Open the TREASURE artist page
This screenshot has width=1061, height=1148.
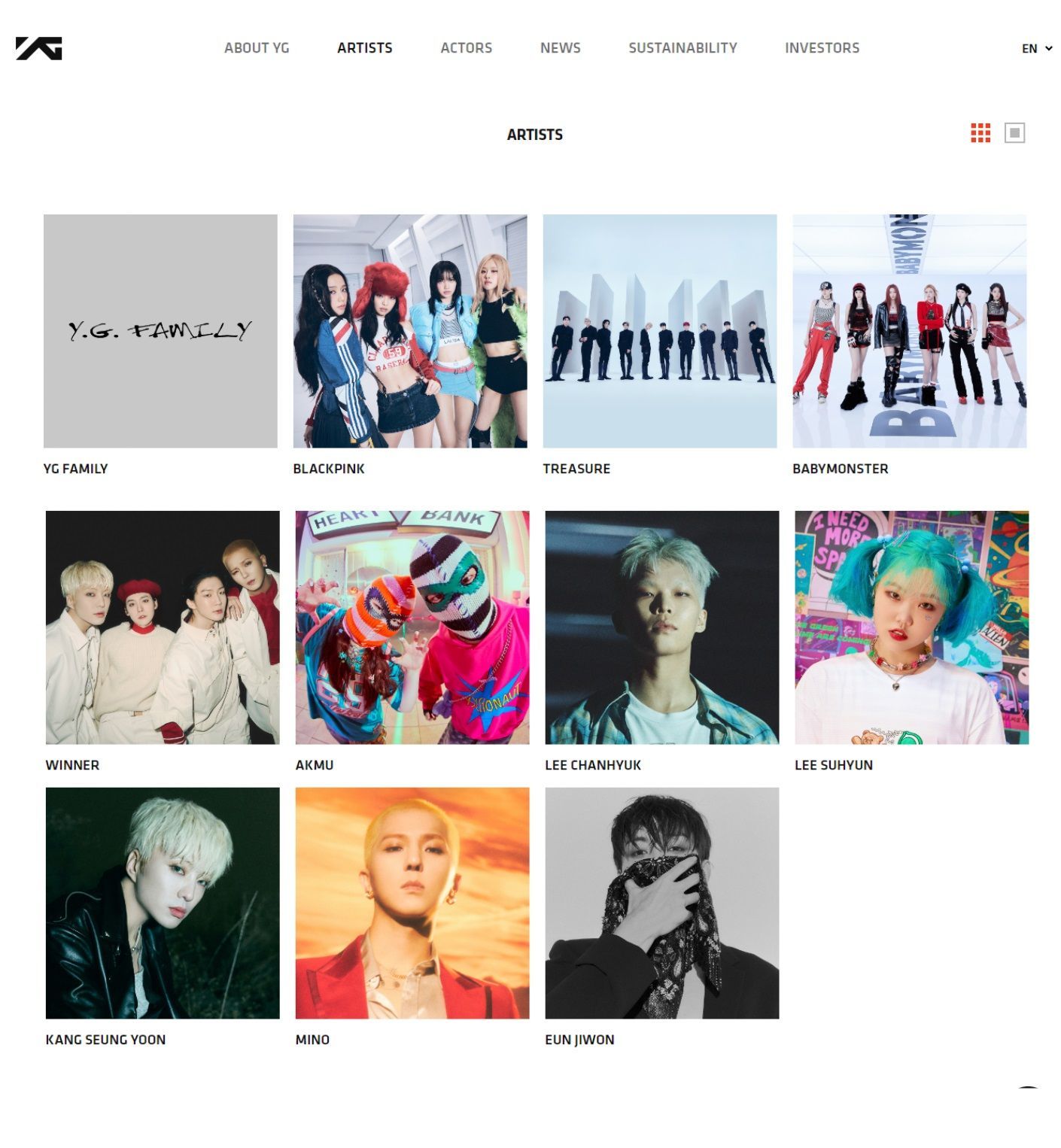(x=660, y=331)
